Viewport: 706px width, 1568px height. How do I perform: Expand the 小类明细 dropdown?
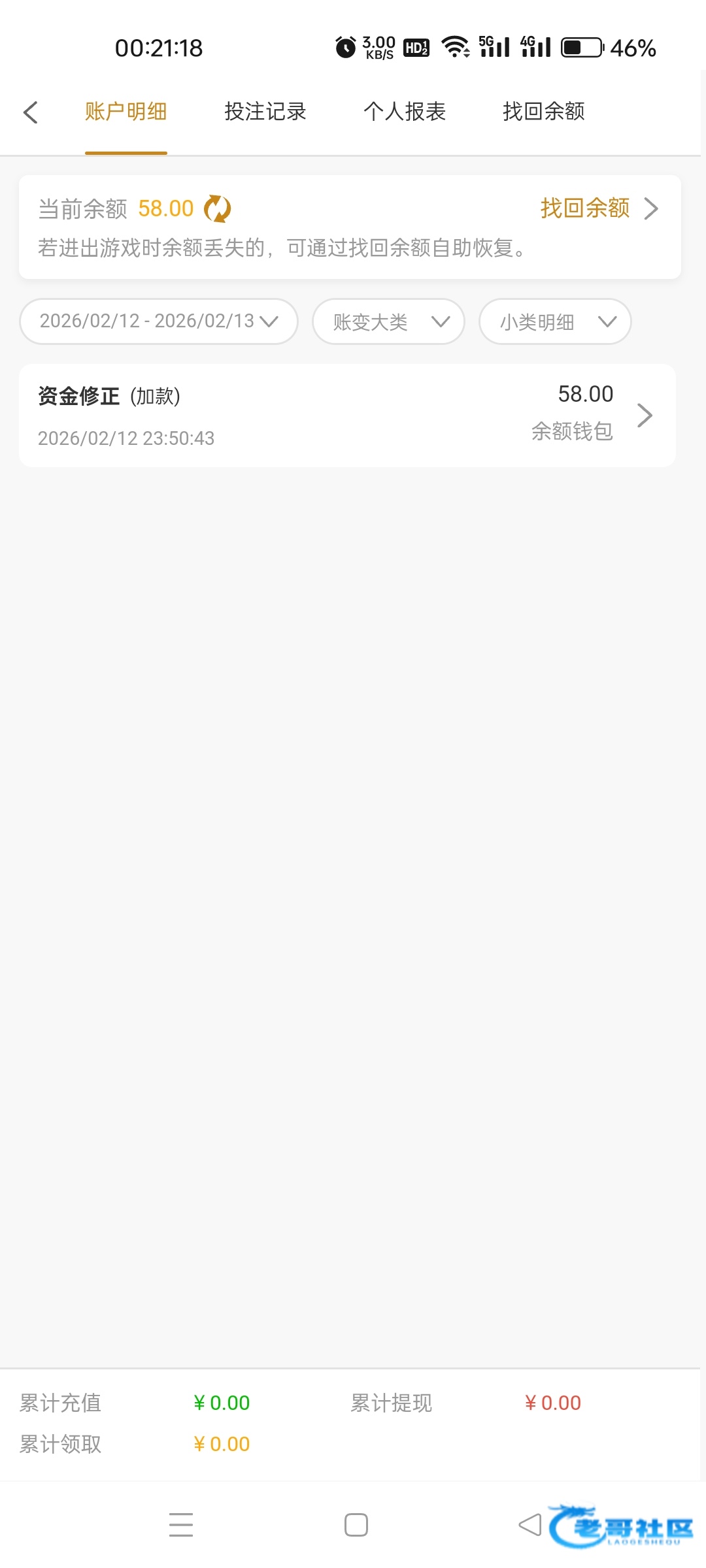[555, 321]
